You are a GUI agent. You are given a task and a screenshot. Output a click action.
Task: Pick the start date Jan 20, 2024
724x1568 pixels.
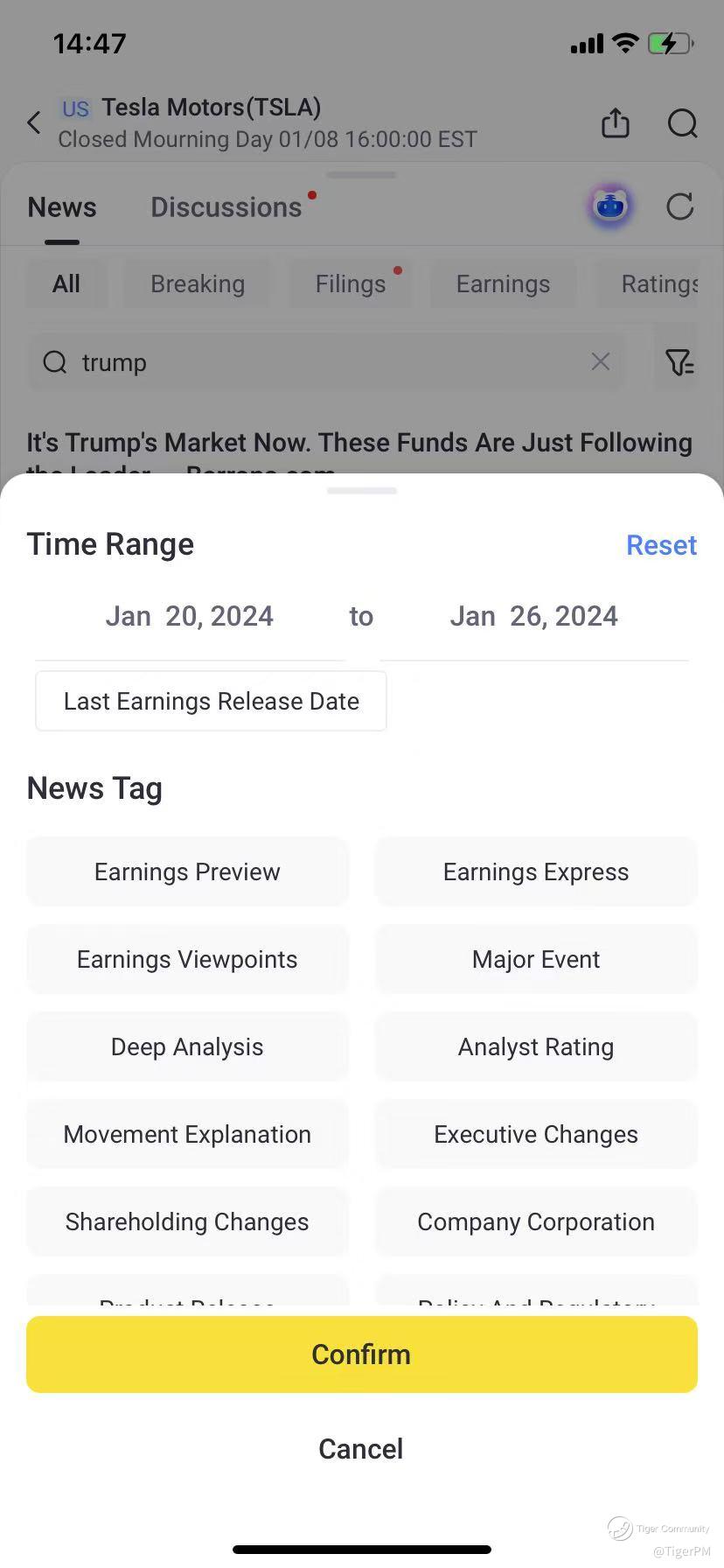(190, 616)
